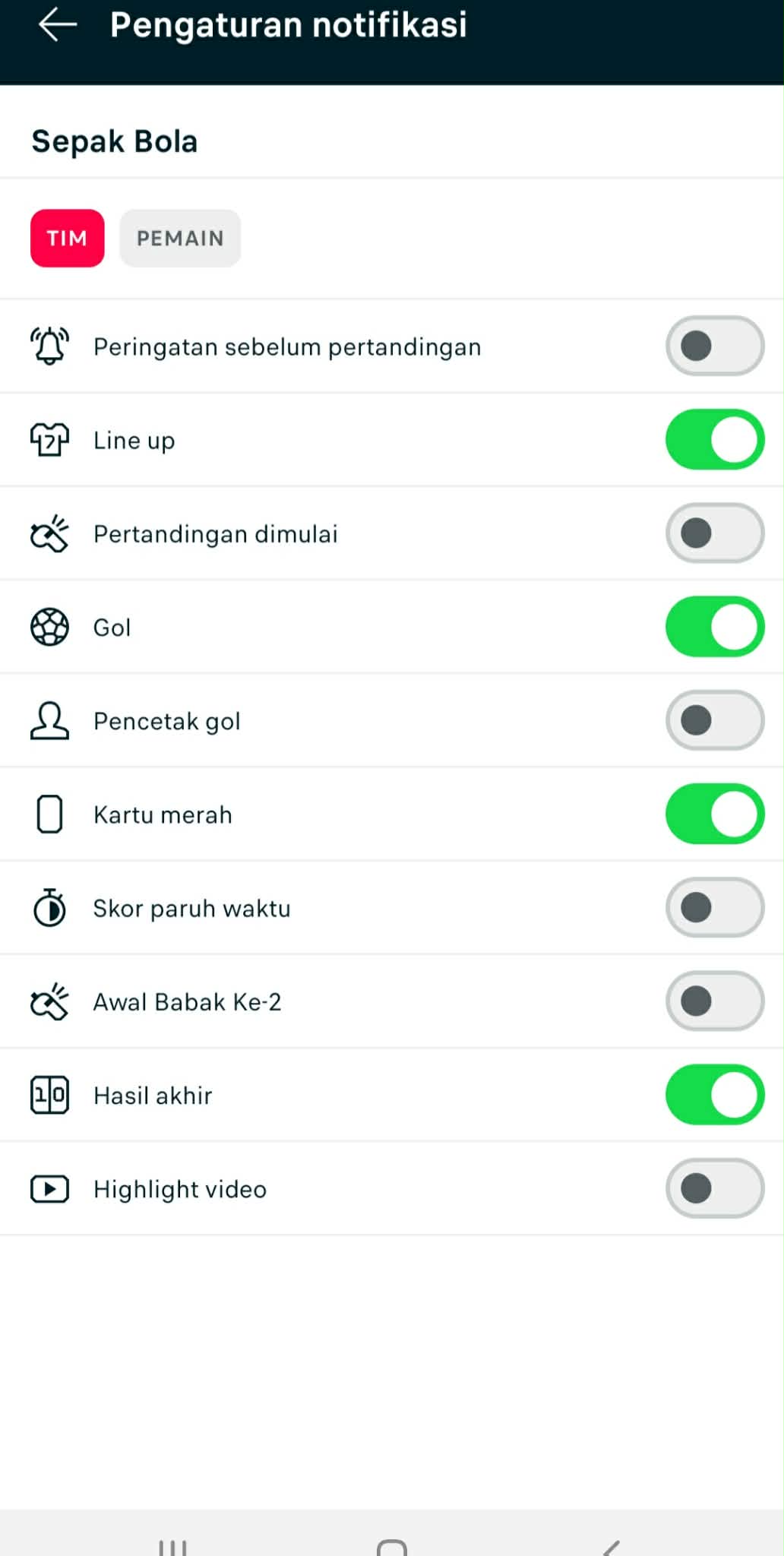
Task: Click the jersey icon next to Line up
Action: tap(50, 439)
